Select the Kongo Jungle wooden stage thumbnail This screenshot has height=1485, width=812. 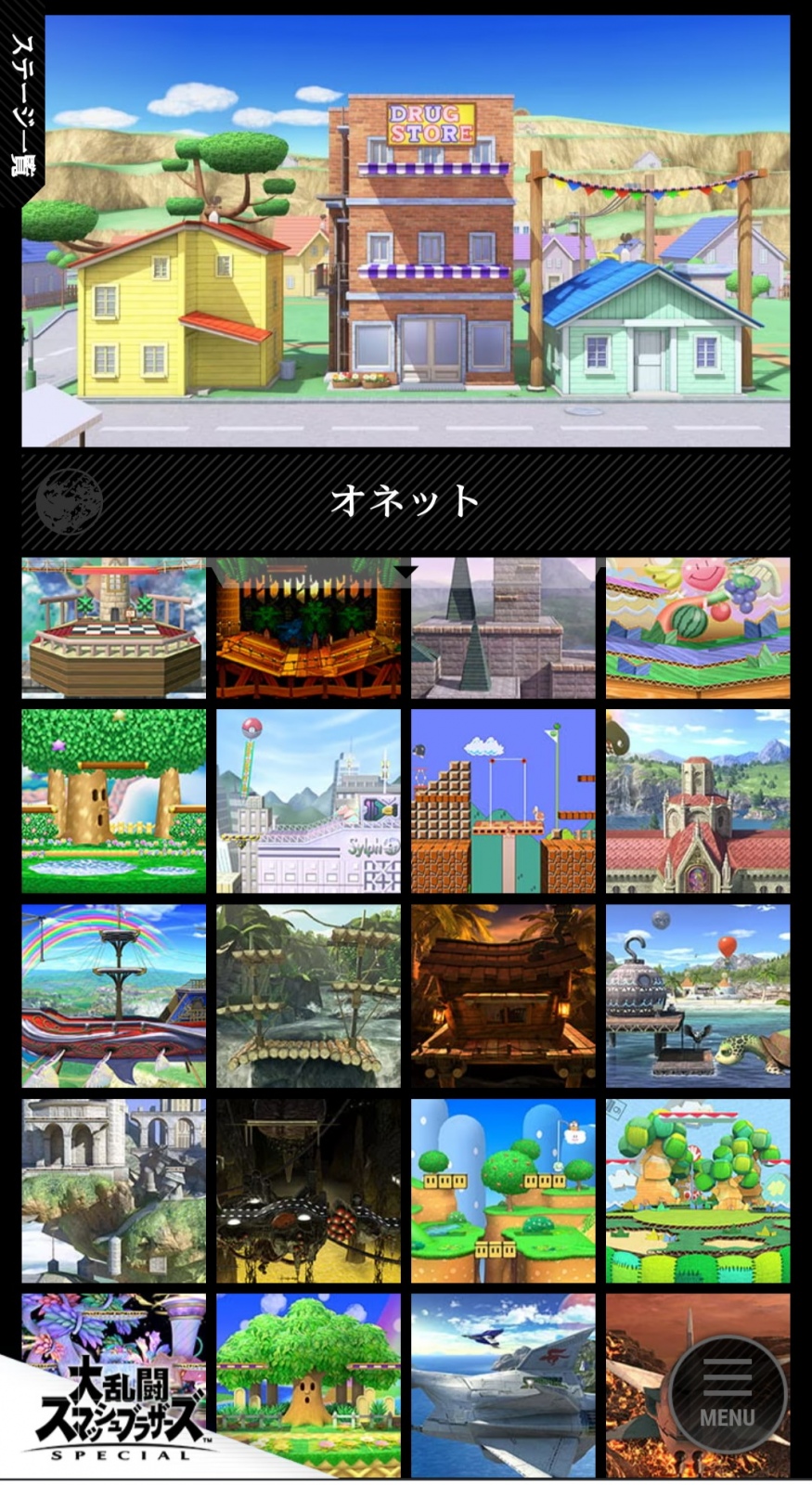point(309,628)
